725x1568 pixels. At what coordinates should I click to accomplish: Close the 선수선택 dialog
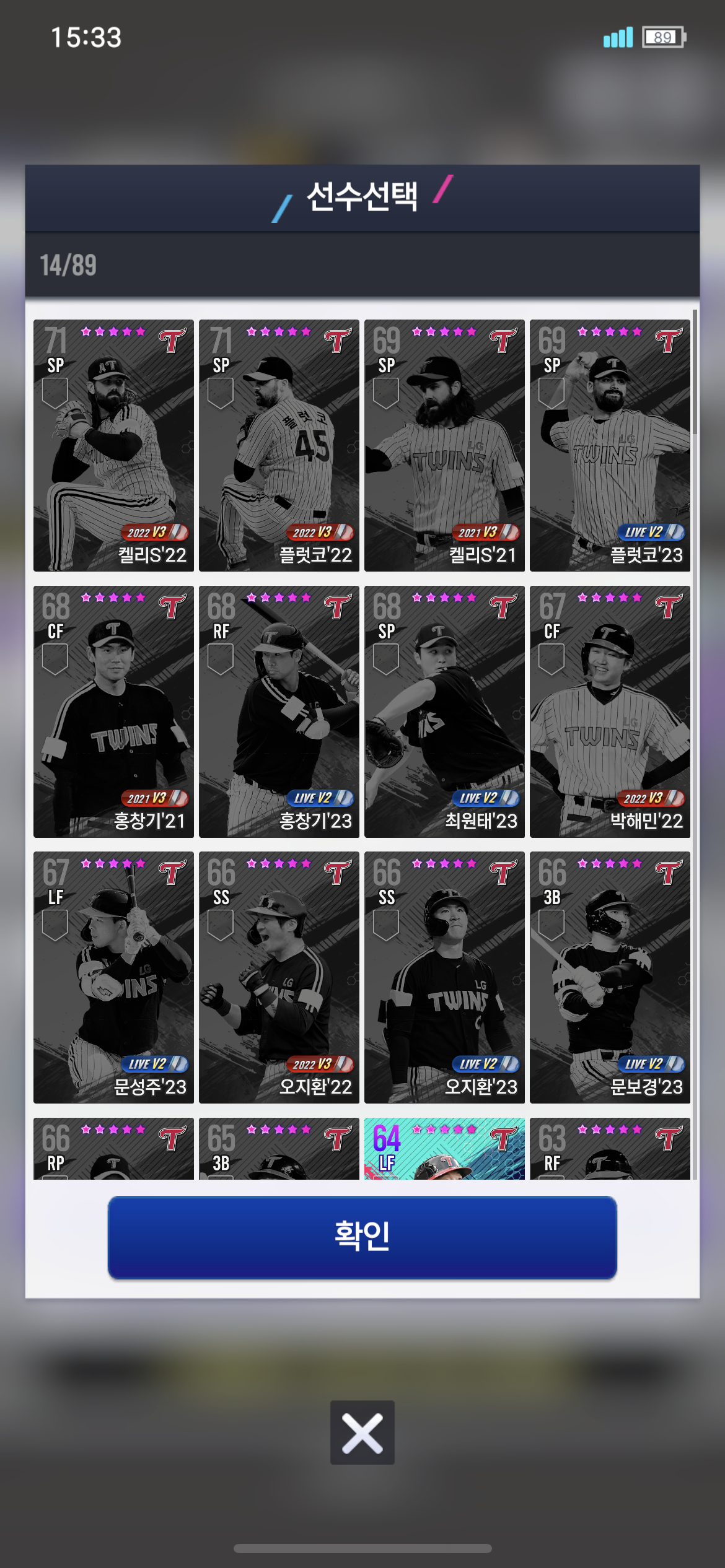pos(362,1432)
